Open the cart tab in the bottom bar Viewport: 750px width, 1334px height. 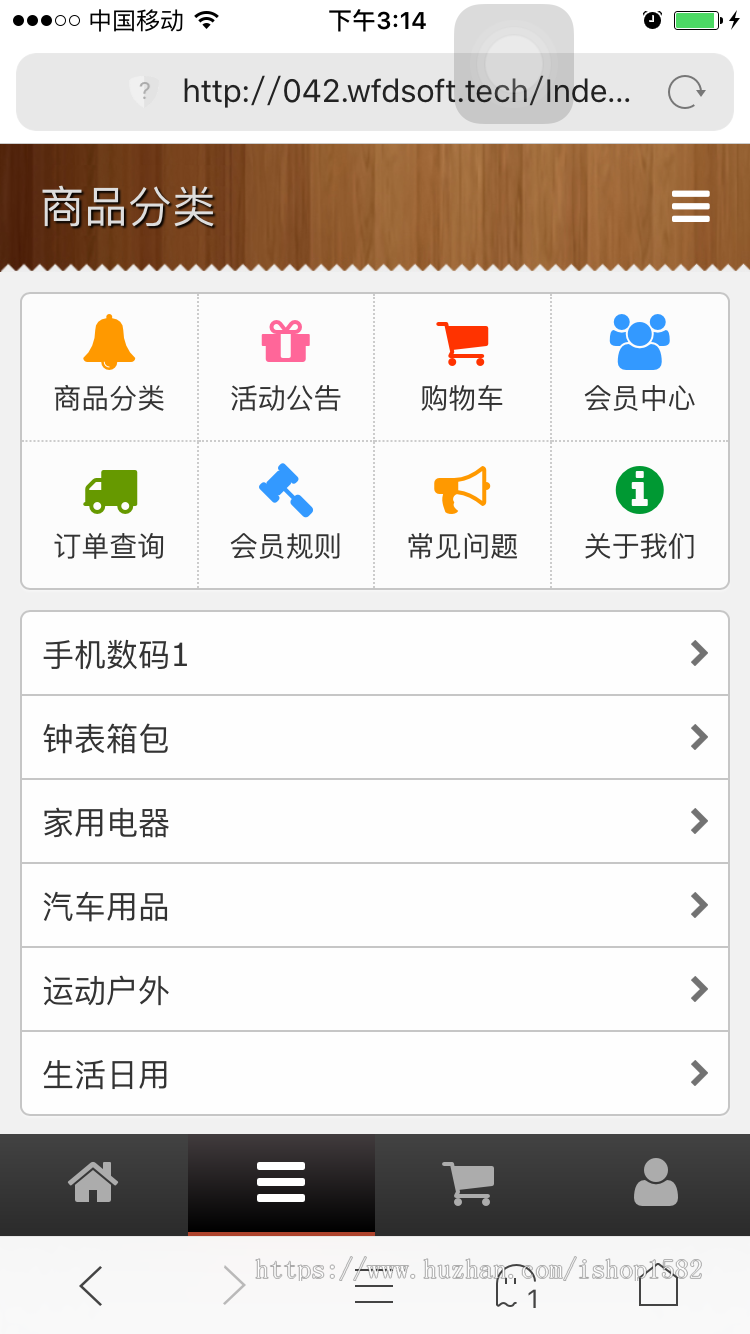tap(468, 1184)
